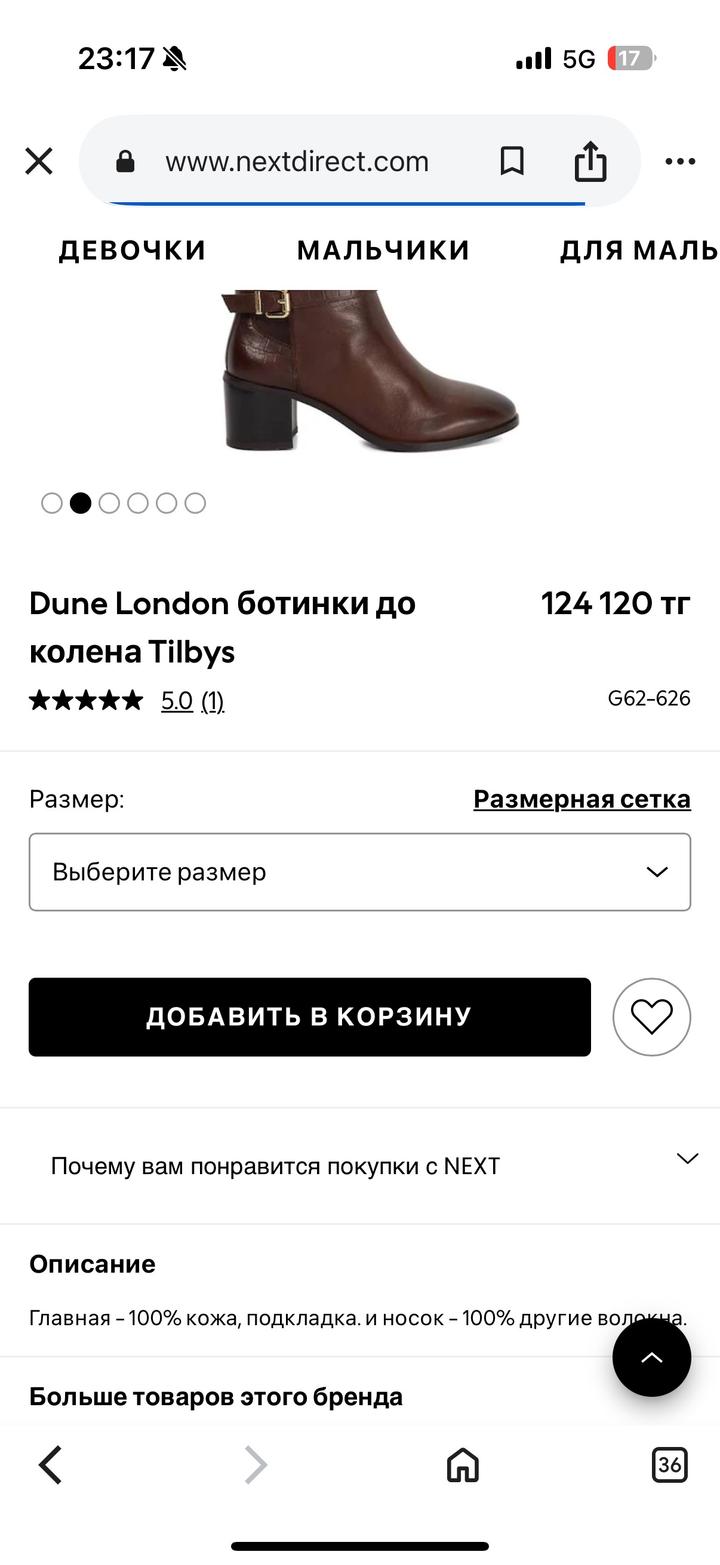720x1565 pixels.
Task: Switch to the ДЕВОЧКИ category
Action: point(132,250)
